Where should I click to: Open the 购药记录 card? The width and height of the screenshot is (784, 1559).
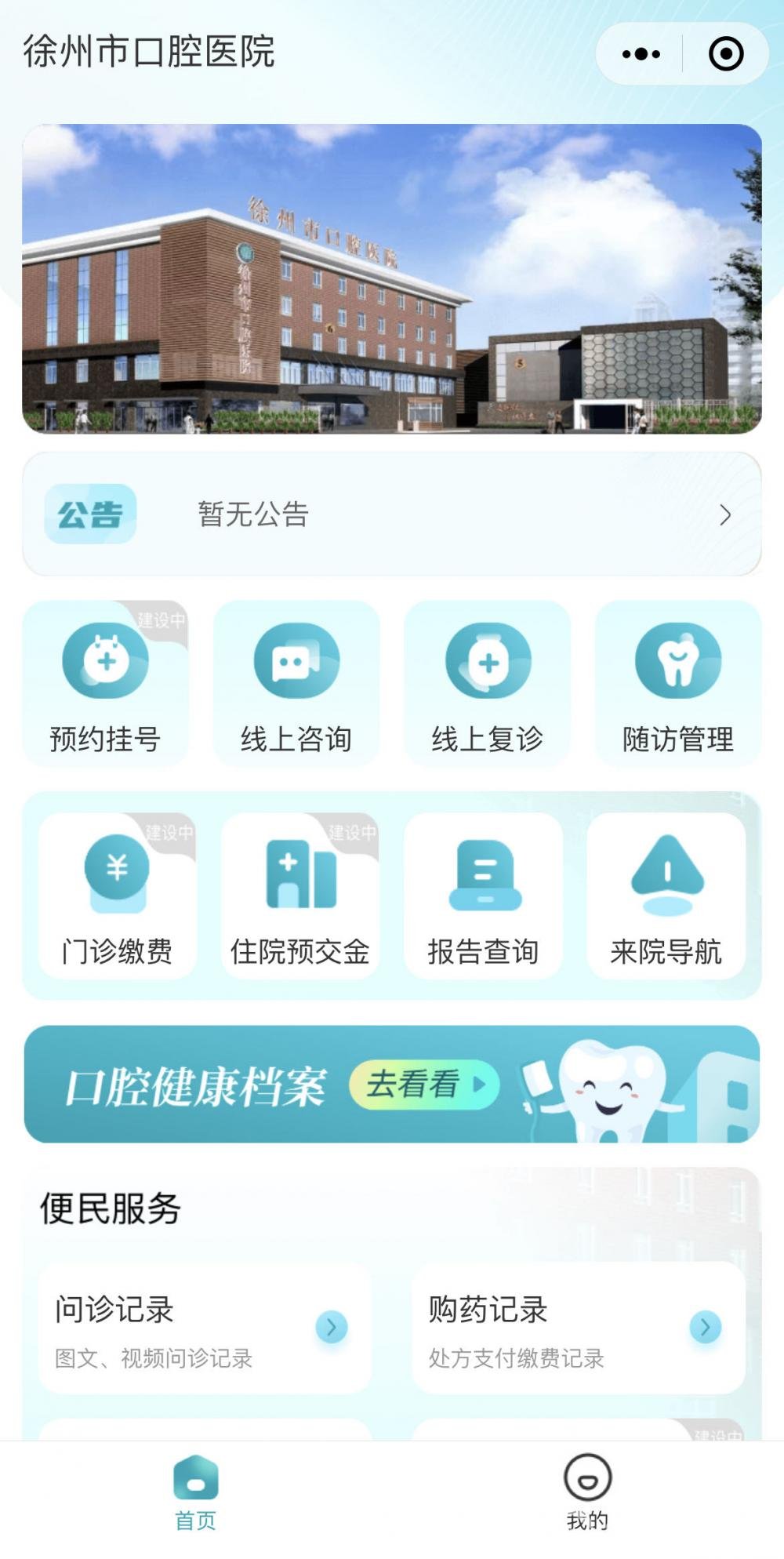(x=579, y=1328)
